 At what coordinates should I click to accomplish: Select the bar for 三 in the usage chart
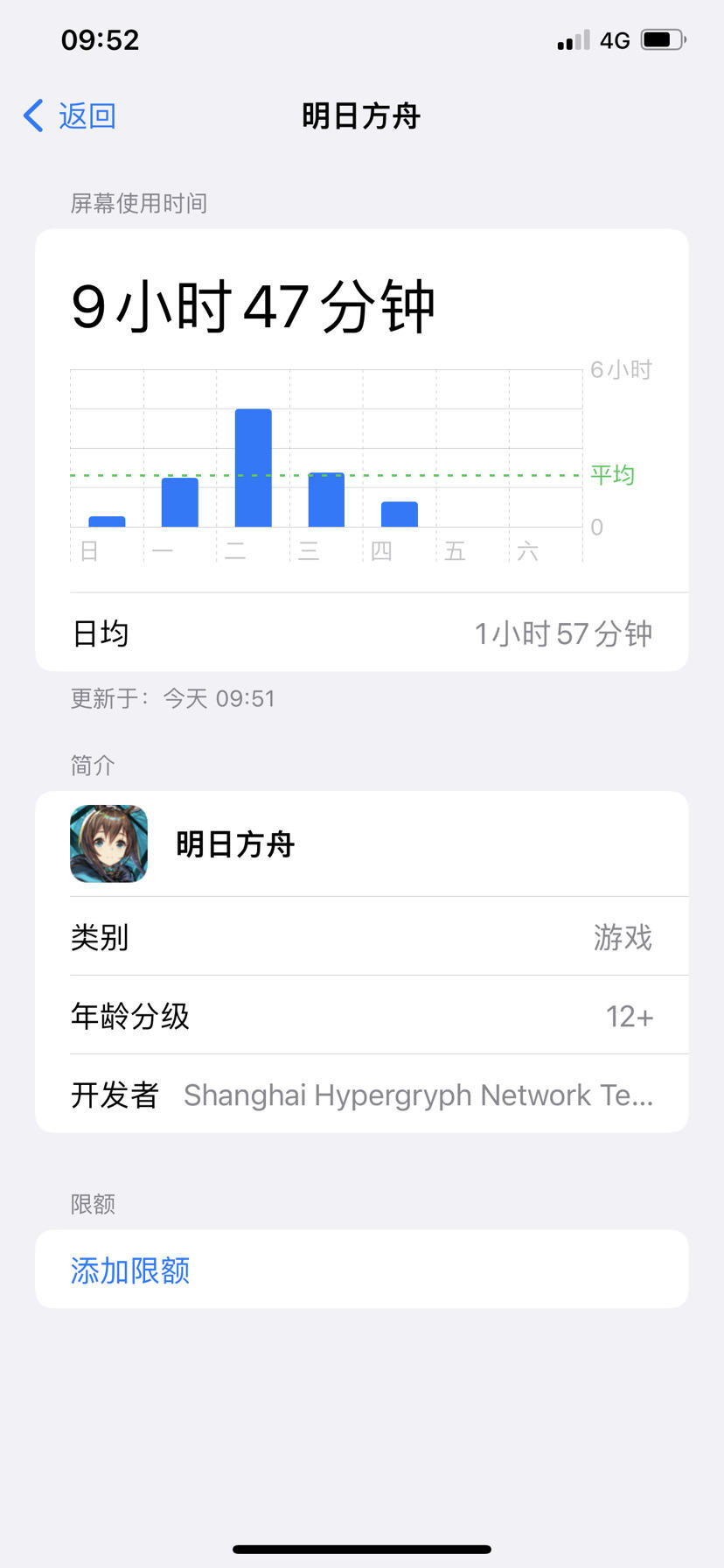click(x=326, y=500)
